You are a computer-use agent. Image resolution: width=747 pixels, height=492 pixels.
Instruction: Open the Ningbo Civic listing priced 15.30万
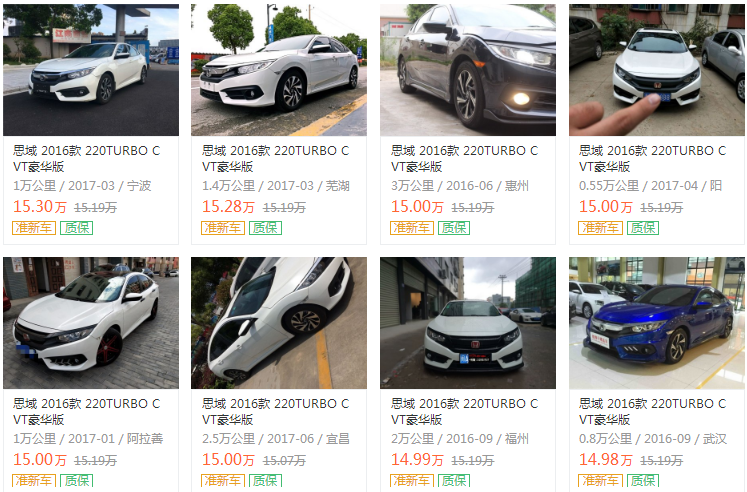click(90, 71)
